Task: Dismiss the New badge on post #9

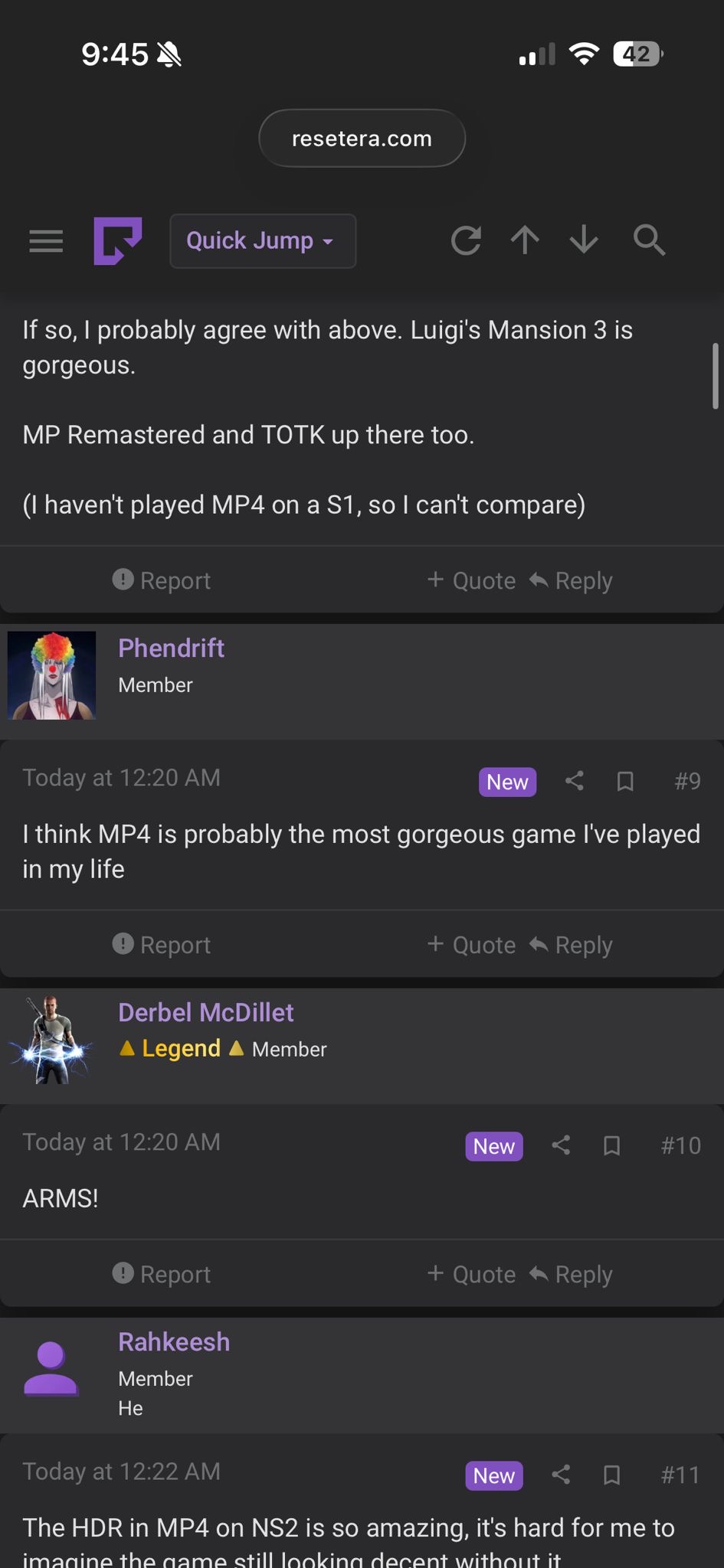Action: pos(506,782)
